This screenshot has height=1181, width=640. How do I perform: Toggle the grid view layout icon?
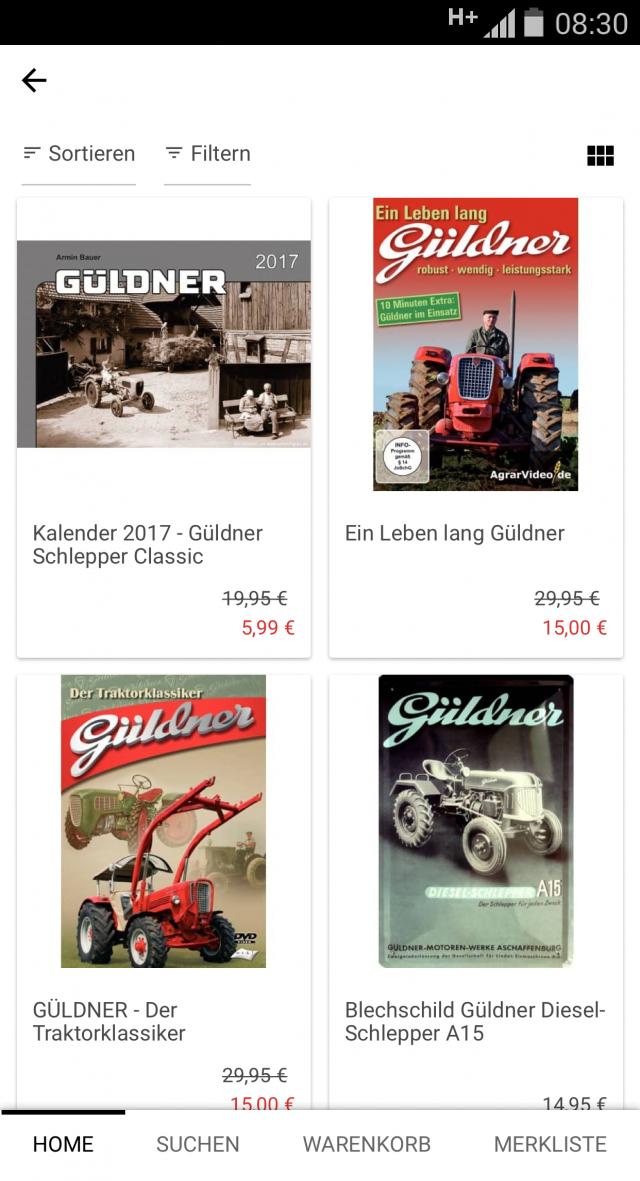(600, 155)
